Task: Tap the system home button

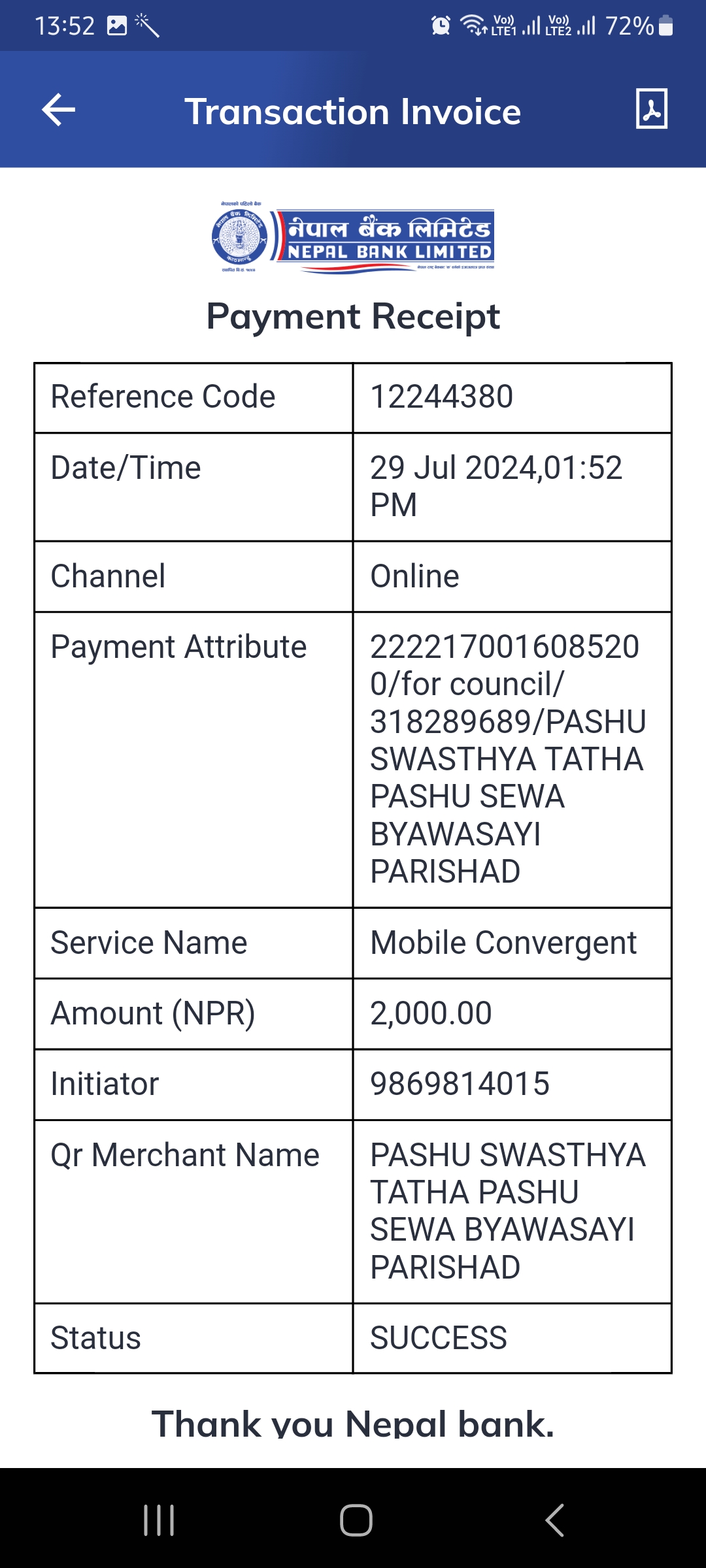Action: point(356,1520)
